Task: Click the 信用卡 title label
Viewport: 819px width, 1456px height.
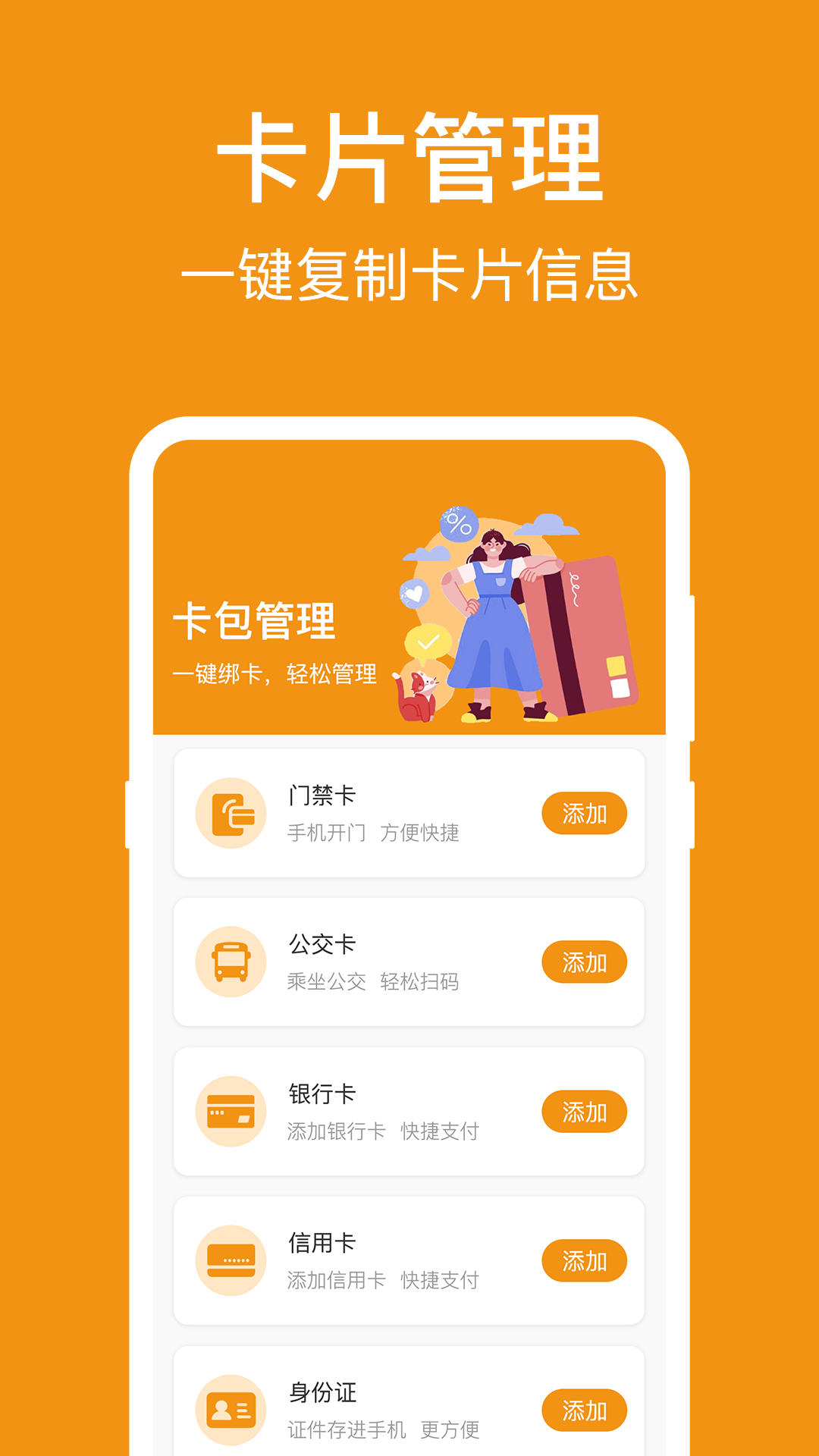Action: click(x=320, y=1243)
